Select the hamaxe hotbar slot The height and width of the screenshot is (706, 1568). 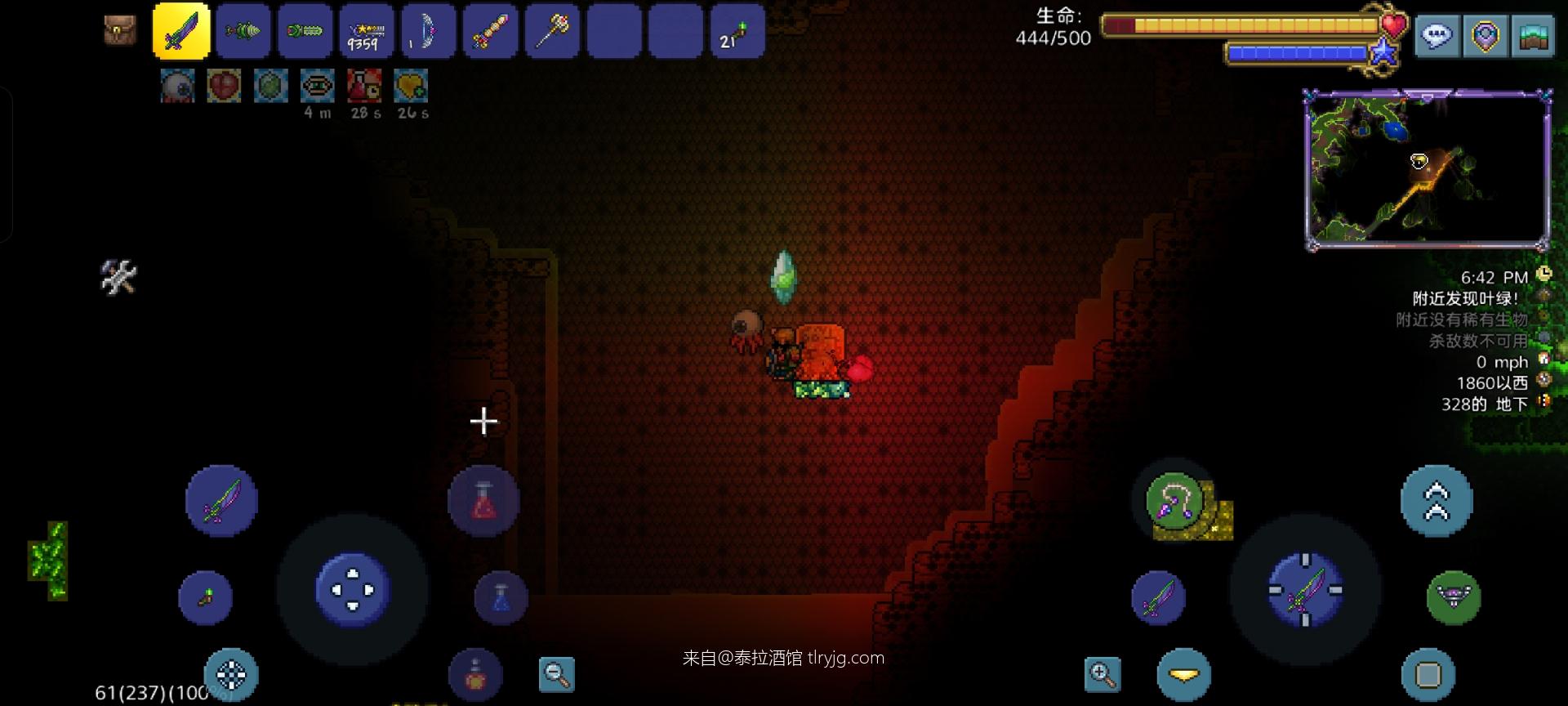(x=552, y=31)
